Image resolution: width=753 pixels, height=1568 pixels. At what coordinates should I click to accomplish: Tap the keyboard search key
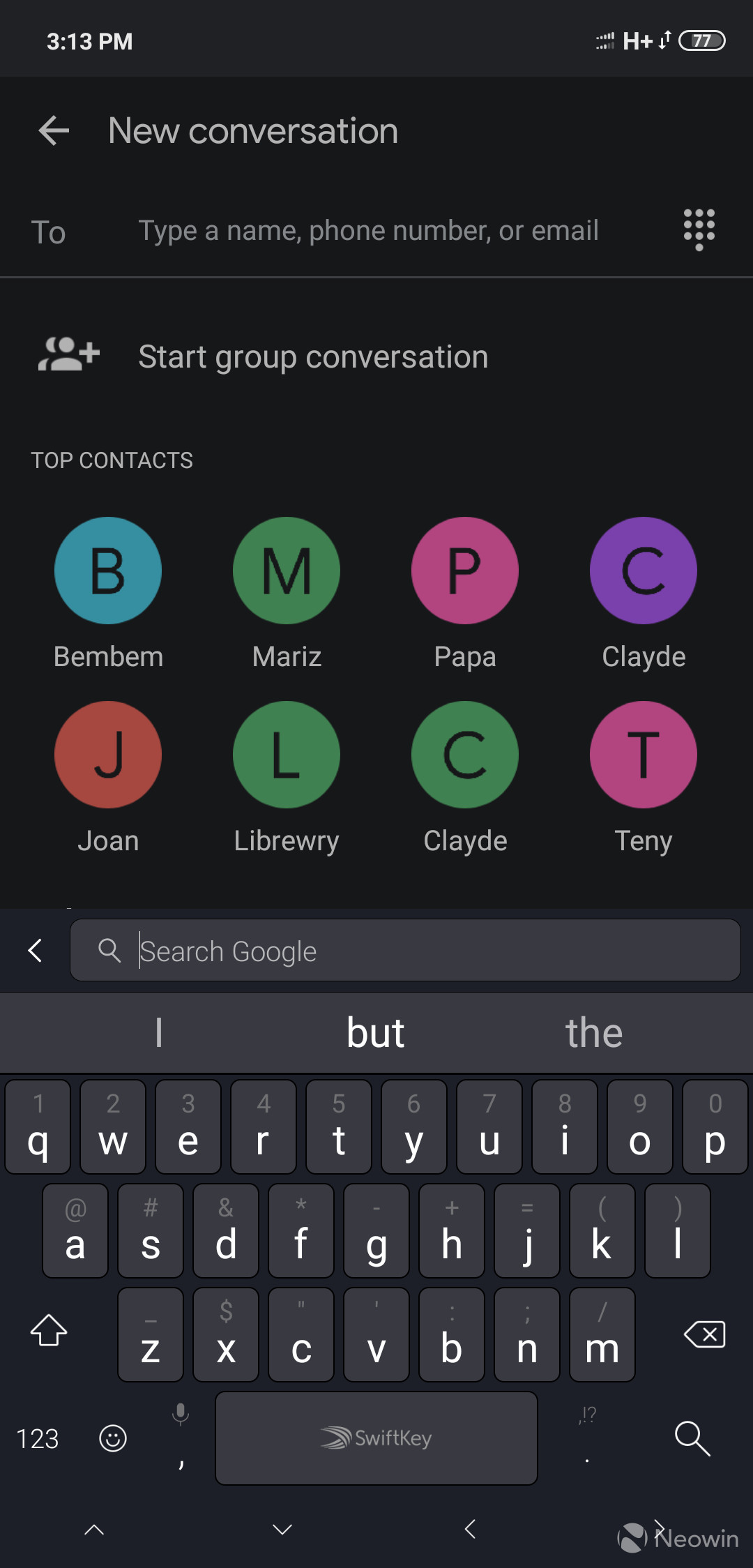[x=692, y=1438]
